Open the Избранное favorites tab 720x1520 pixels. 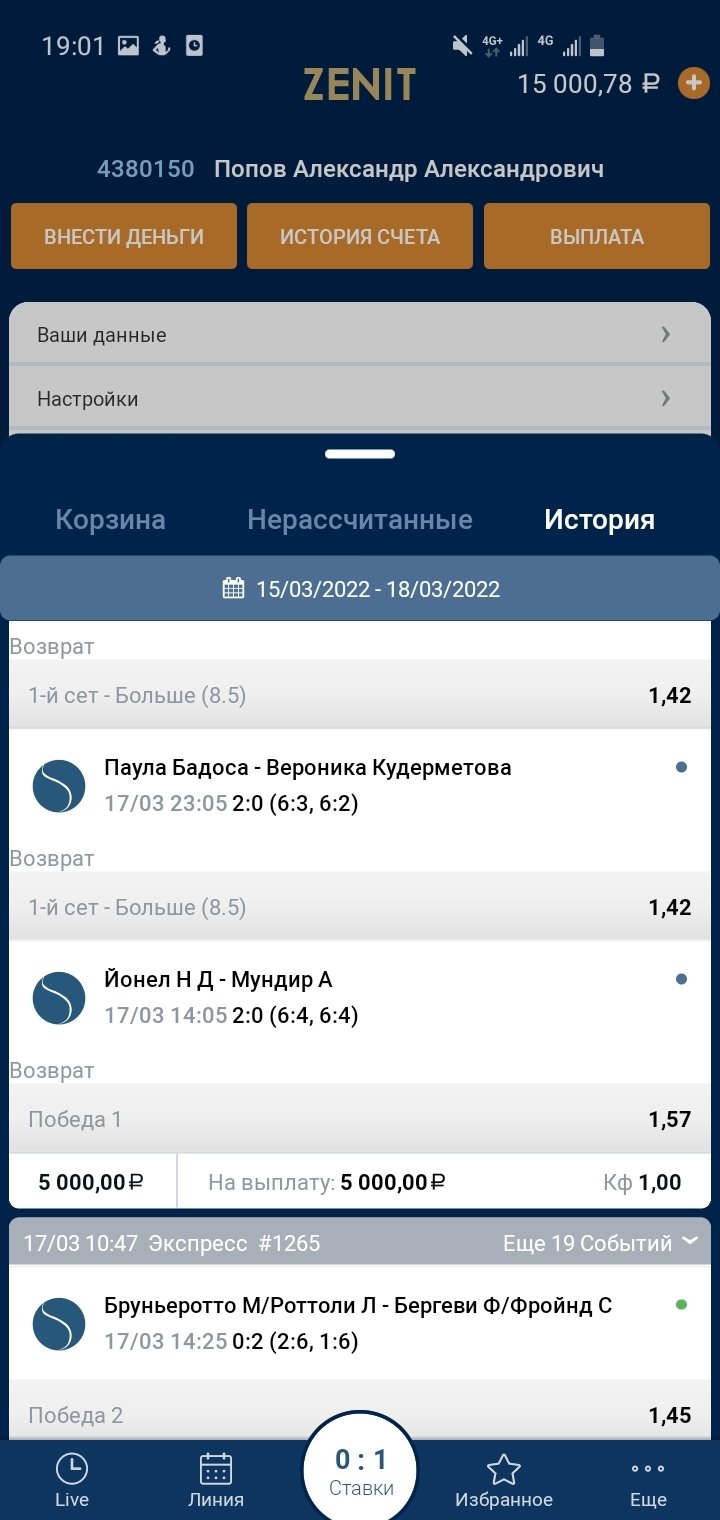click(x=504, y=1480)
